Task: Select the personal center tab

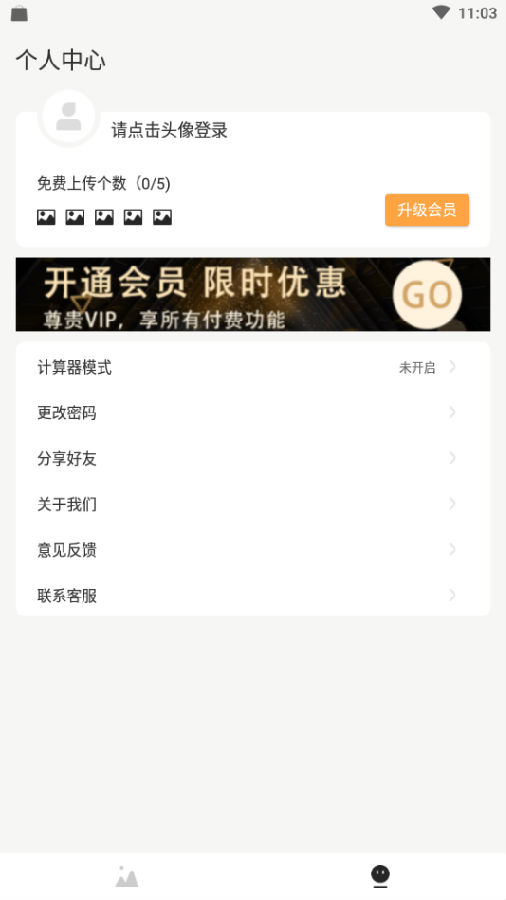Action: (x=380, y=876)
